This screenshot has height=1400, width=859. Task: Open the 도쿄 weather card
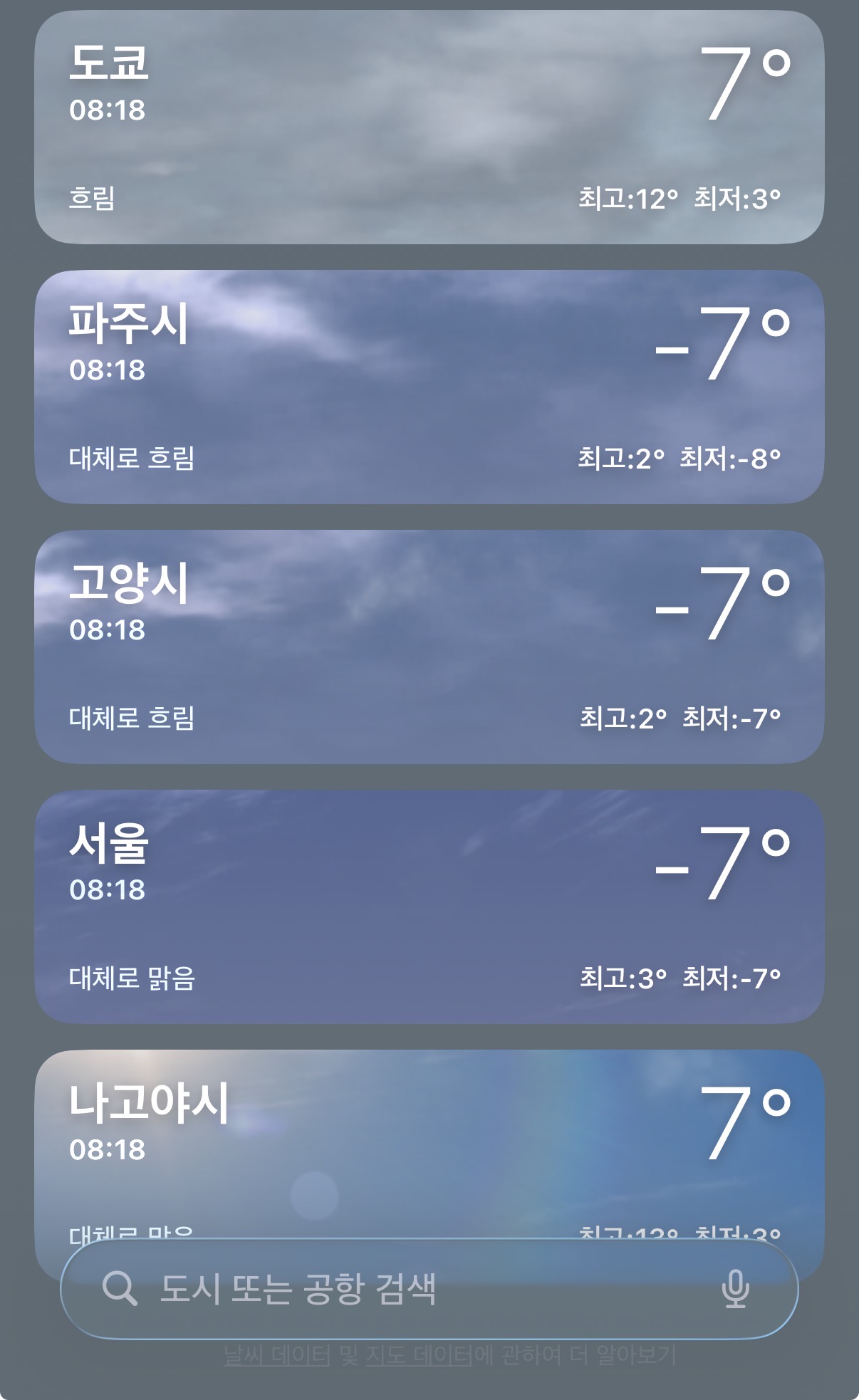click(x=429, y=128)
